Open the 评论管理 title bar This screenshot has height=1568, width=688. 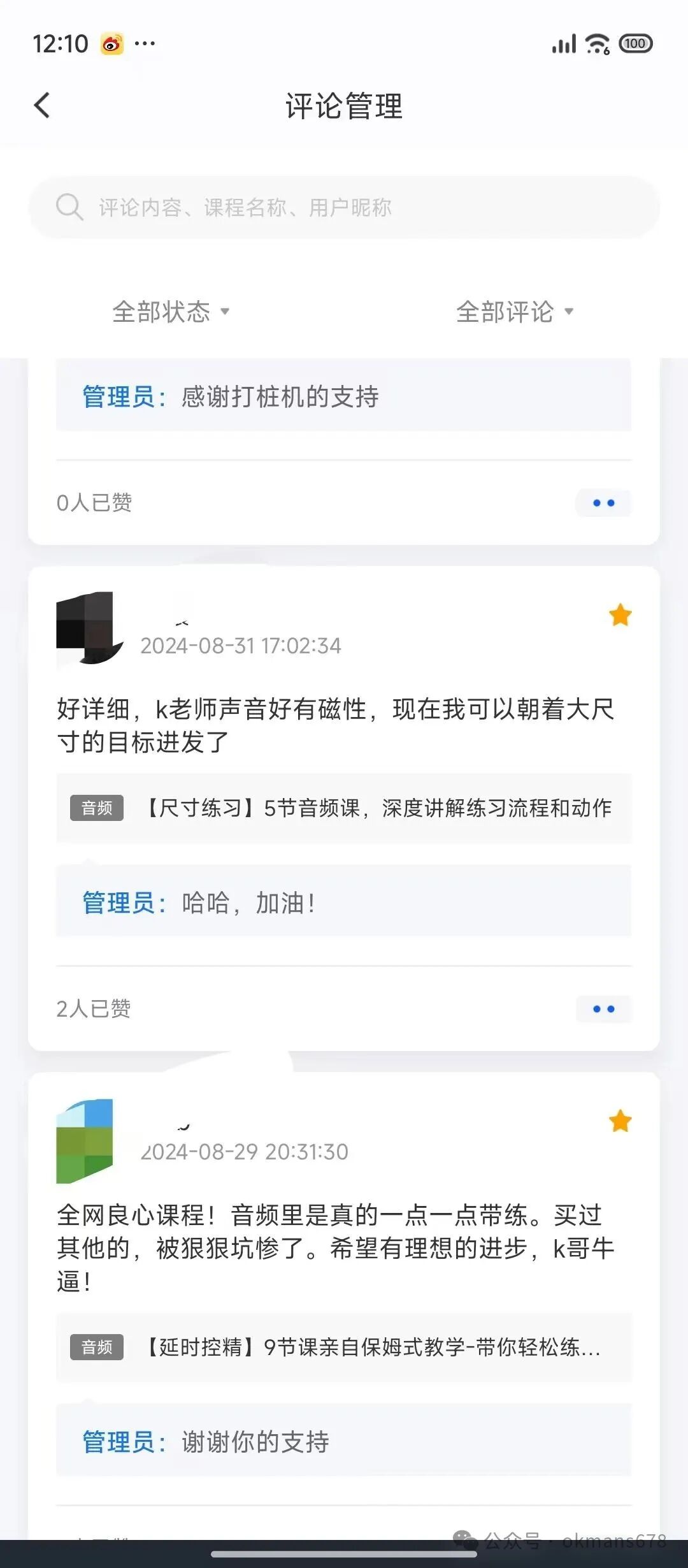click(344, 107)
